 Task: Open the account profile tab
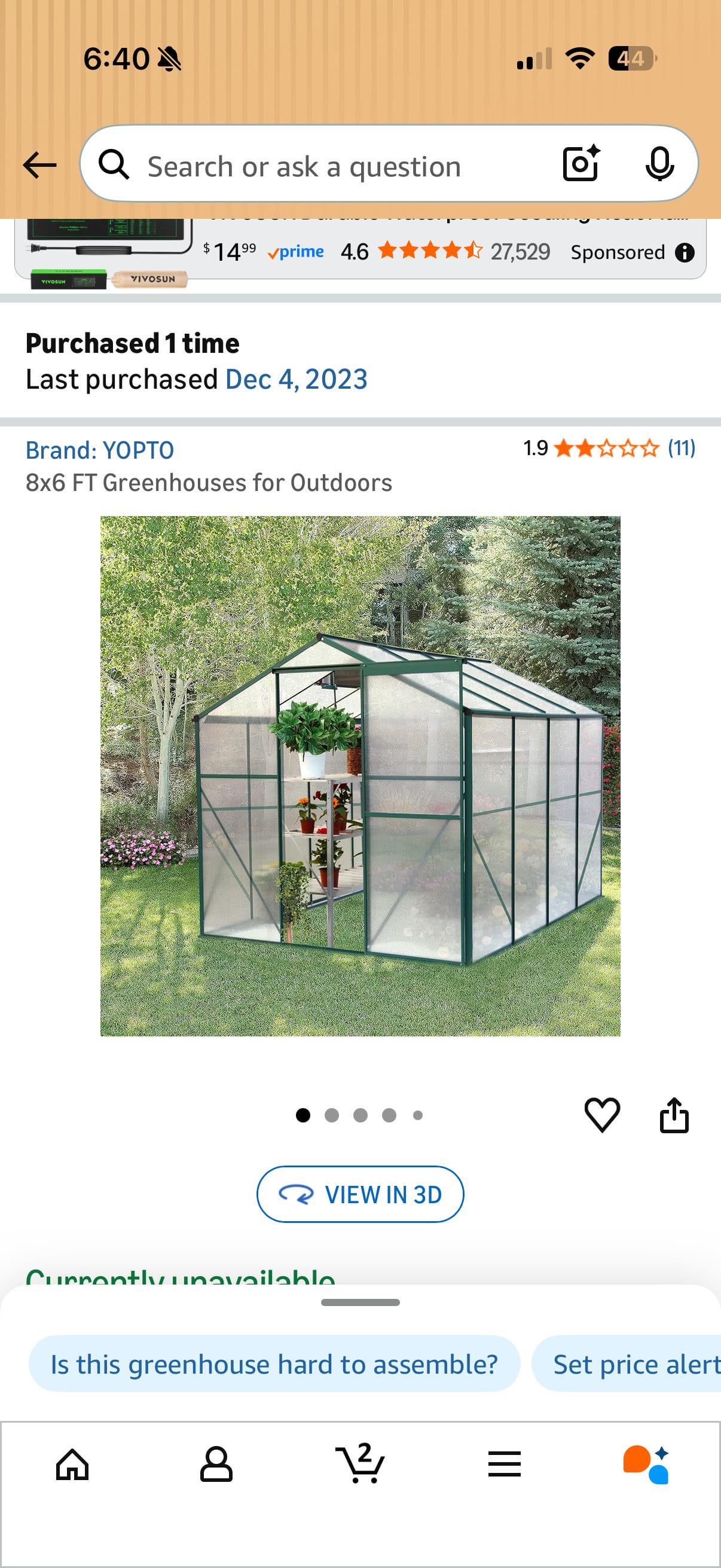click(x=216, y=1464)
